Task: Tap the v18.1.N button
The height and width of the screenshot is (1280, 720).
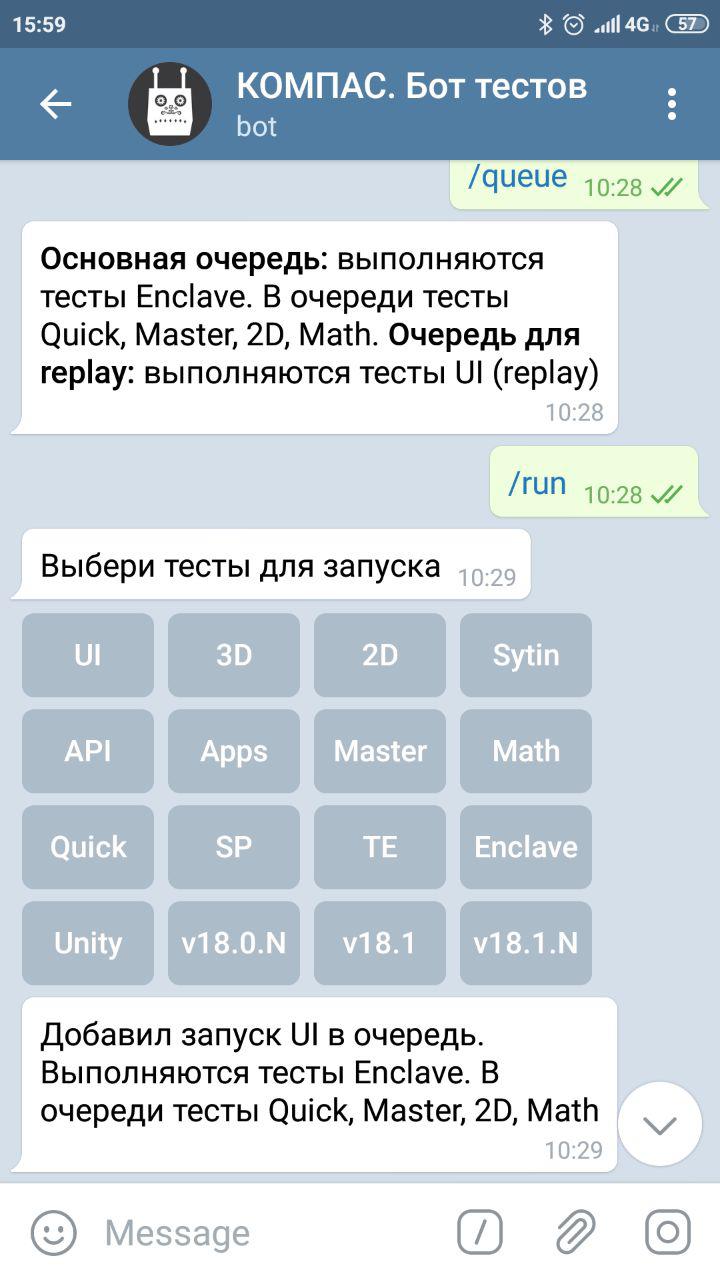Action: point(526,943)
